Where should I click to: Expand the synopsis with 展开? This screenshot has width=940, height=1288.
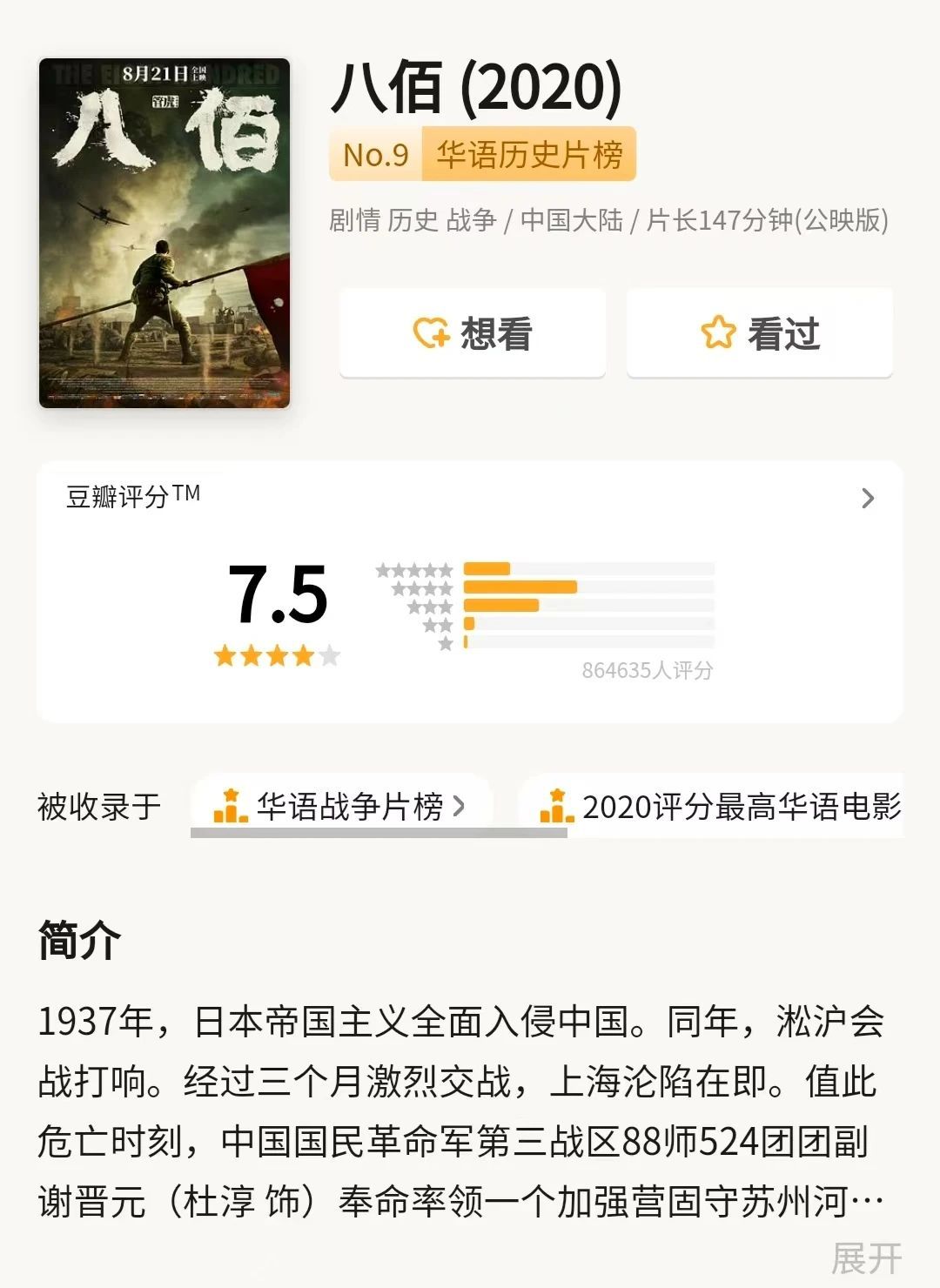[866, 1258]
